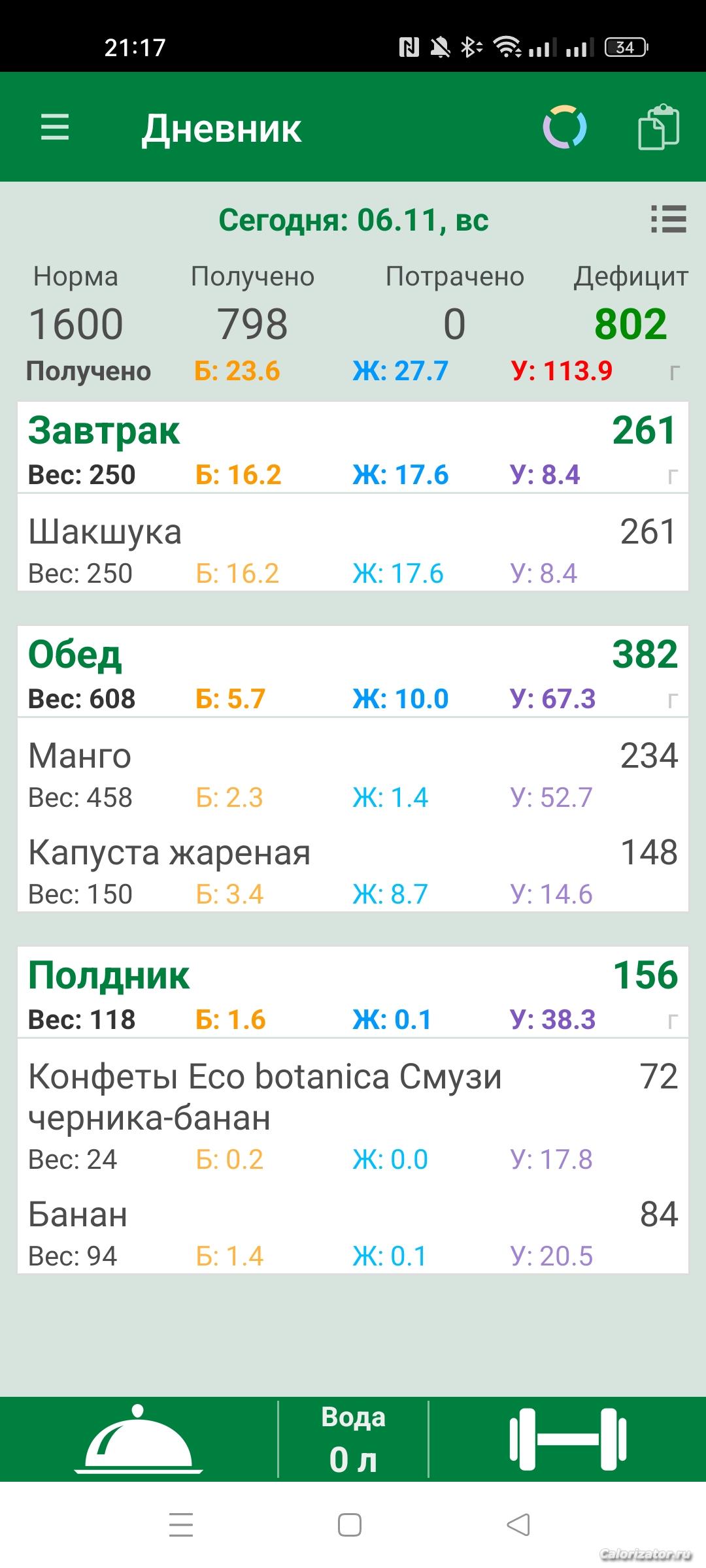Tap the system home button

tap(350, 1526)
